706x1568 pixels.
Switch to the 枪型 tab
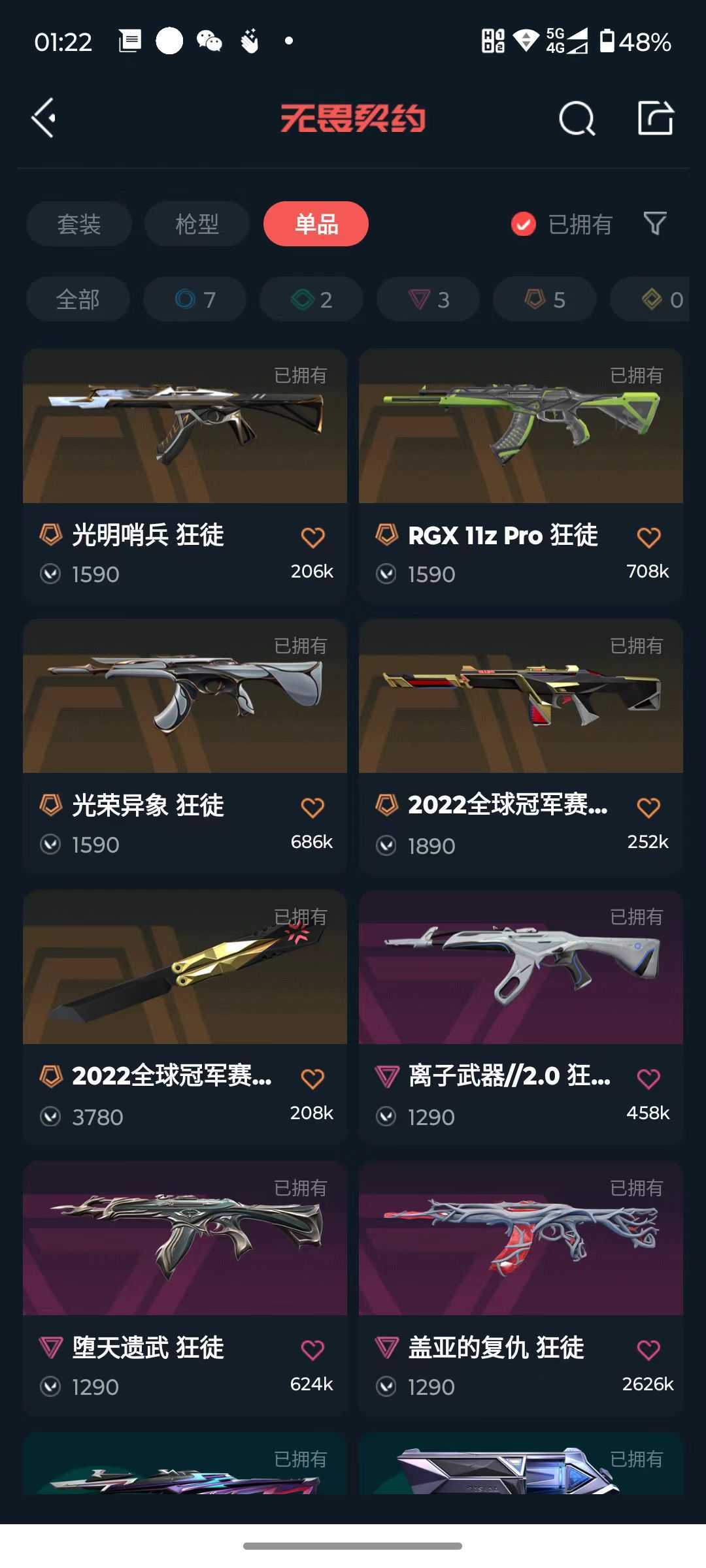click(x=197, y=224)
